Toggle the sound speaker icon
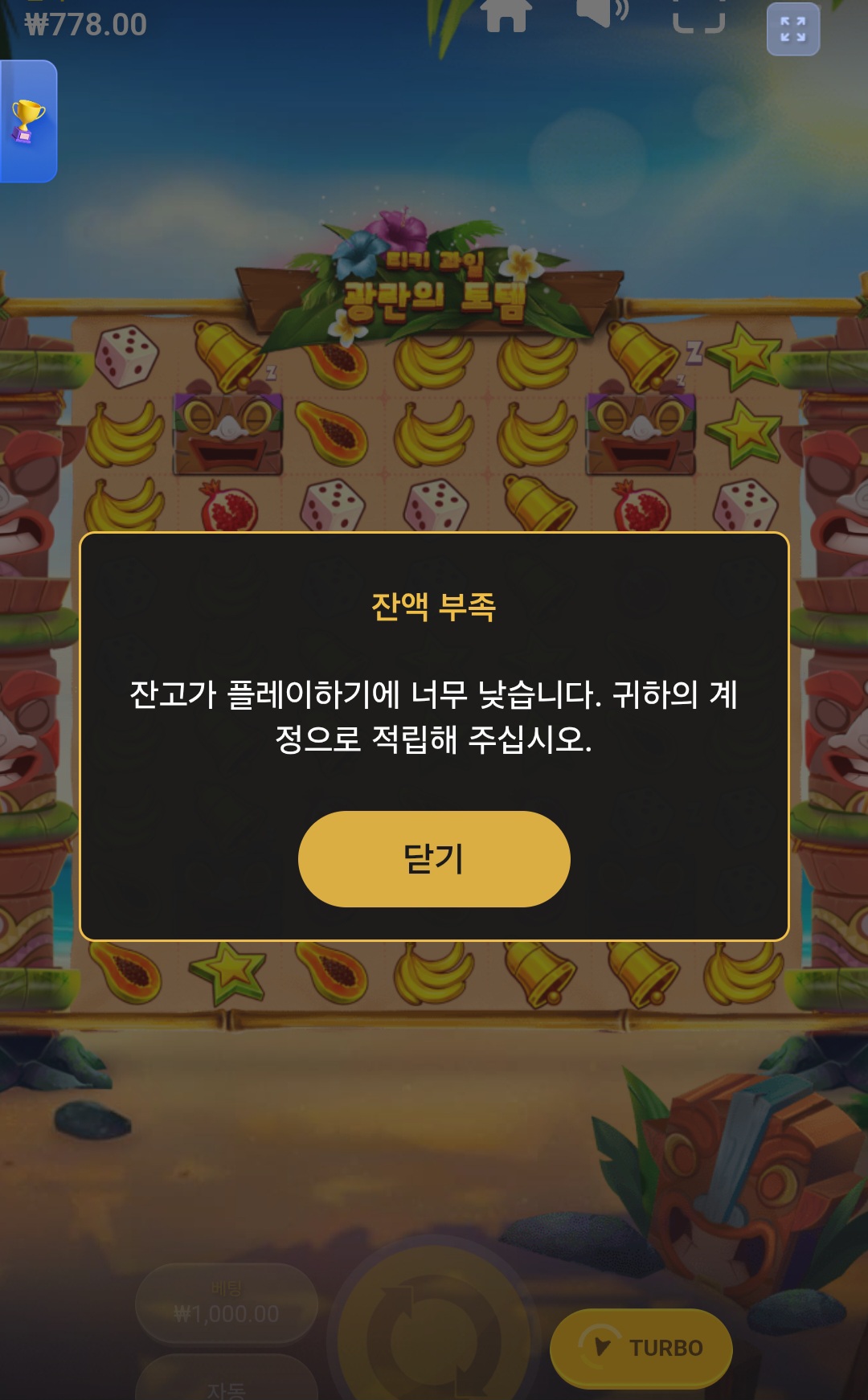Viewport: 868px width, 1400px height. tap(601, 13)
